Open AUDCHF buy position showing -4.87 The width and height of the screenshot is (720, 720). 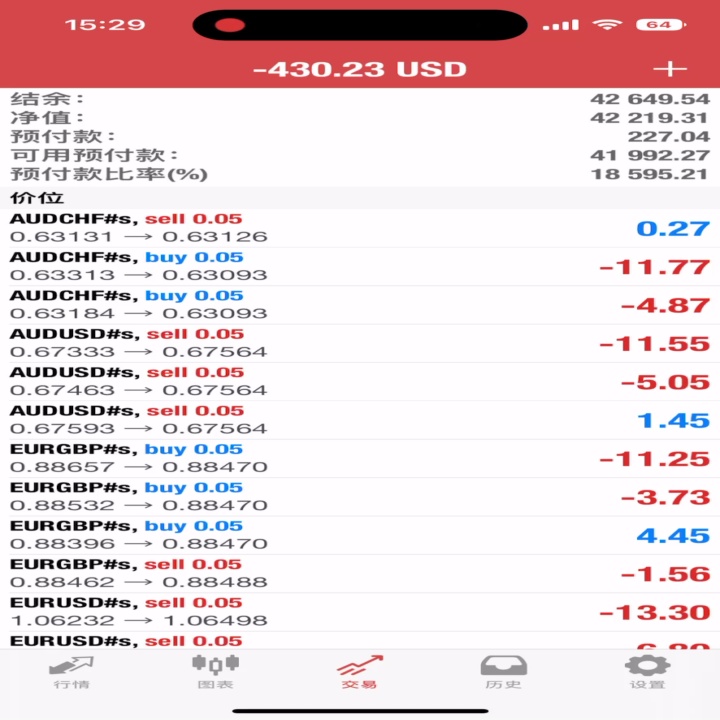[x=360, y=305]
